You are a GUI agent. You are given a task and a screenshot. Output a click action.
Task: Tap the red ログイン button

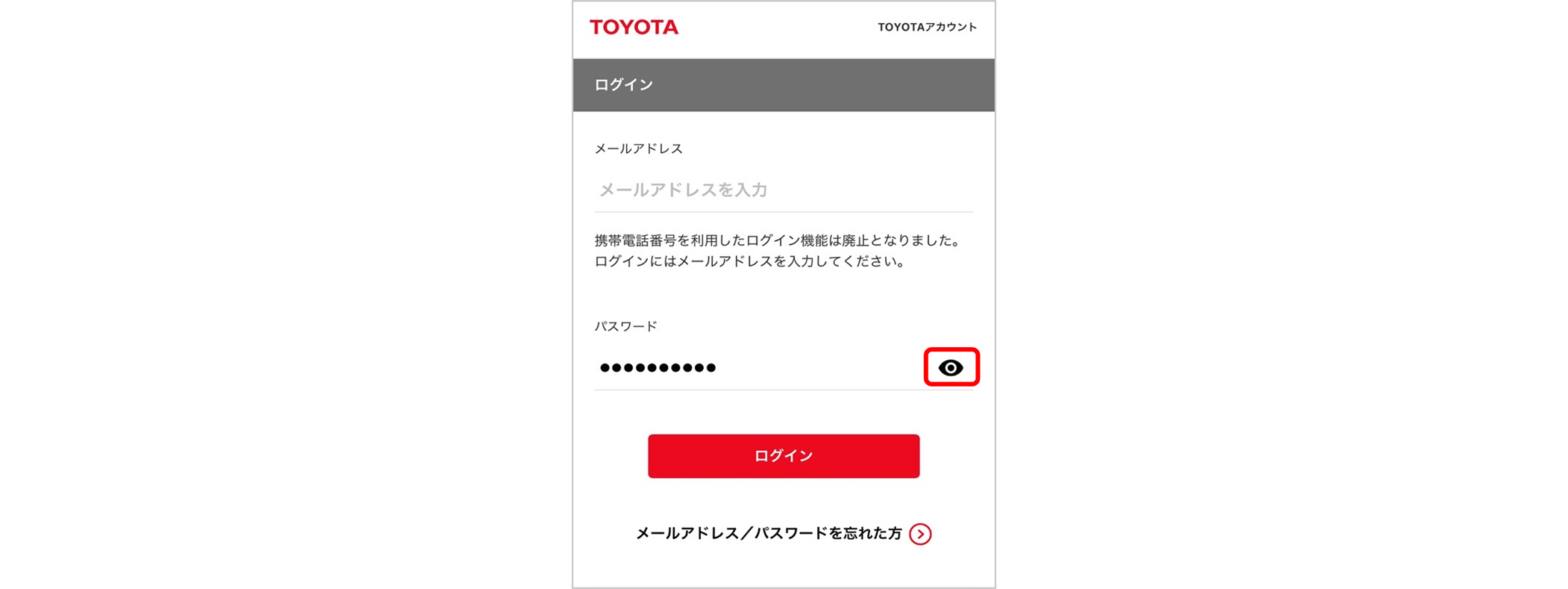click(783, 456)
